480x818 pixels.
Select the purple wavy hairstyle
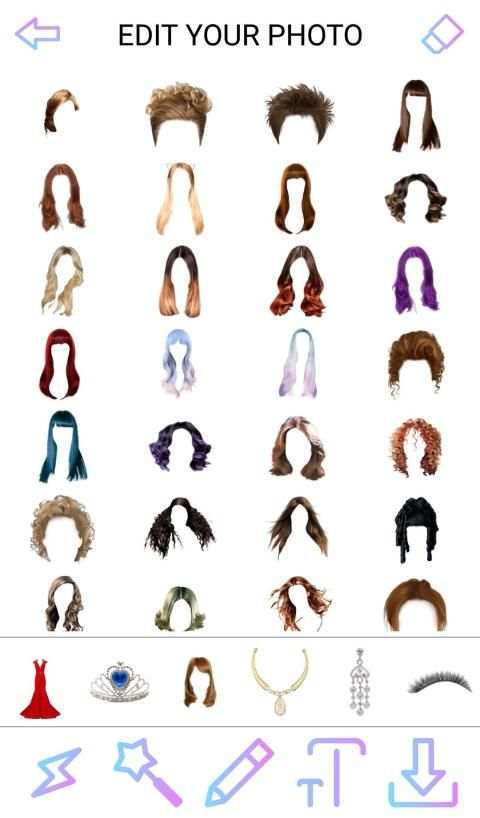(415, 280)
